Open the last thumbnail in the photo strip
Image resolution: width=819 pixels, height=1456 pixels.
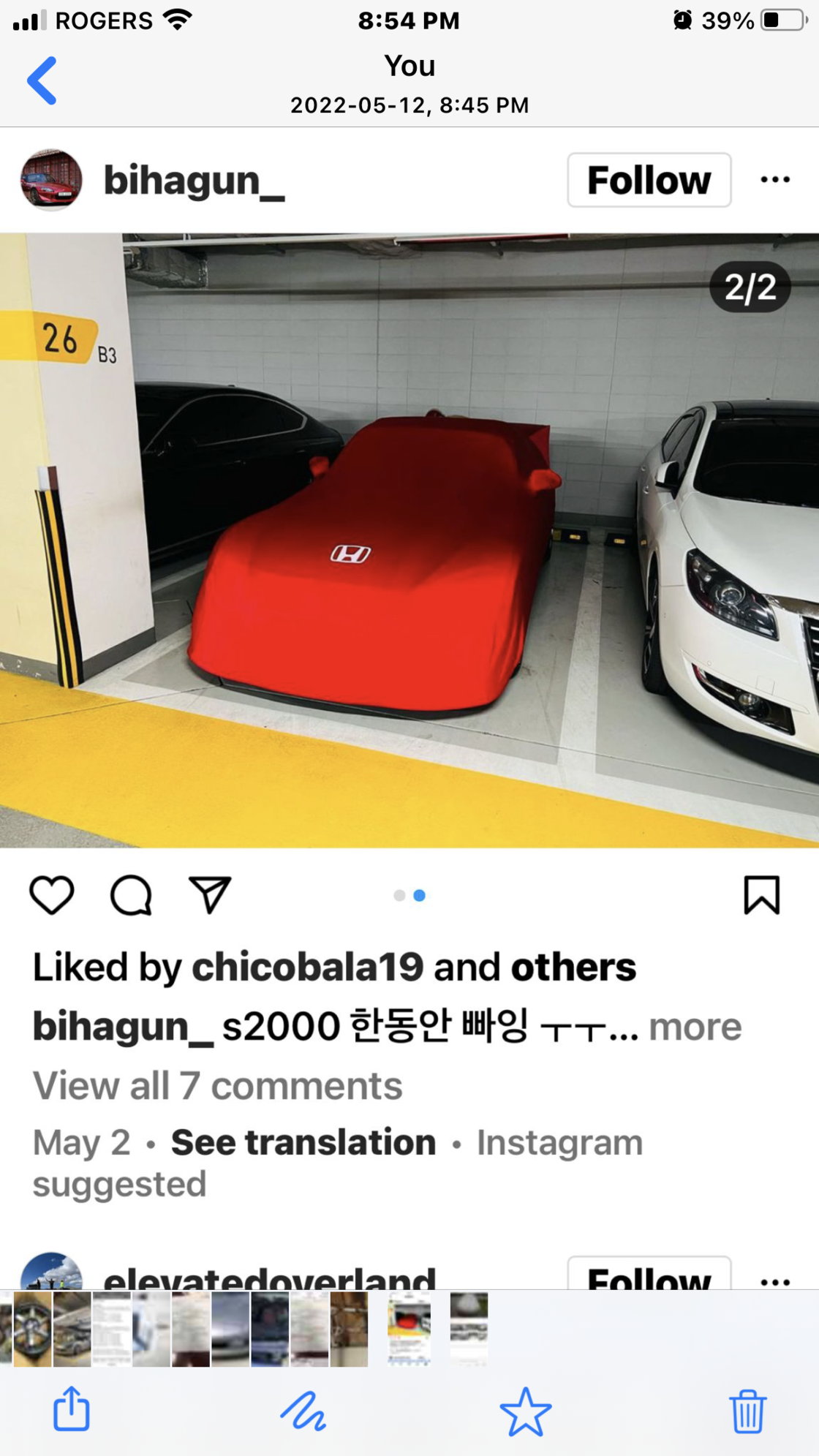pos(469,1329)
